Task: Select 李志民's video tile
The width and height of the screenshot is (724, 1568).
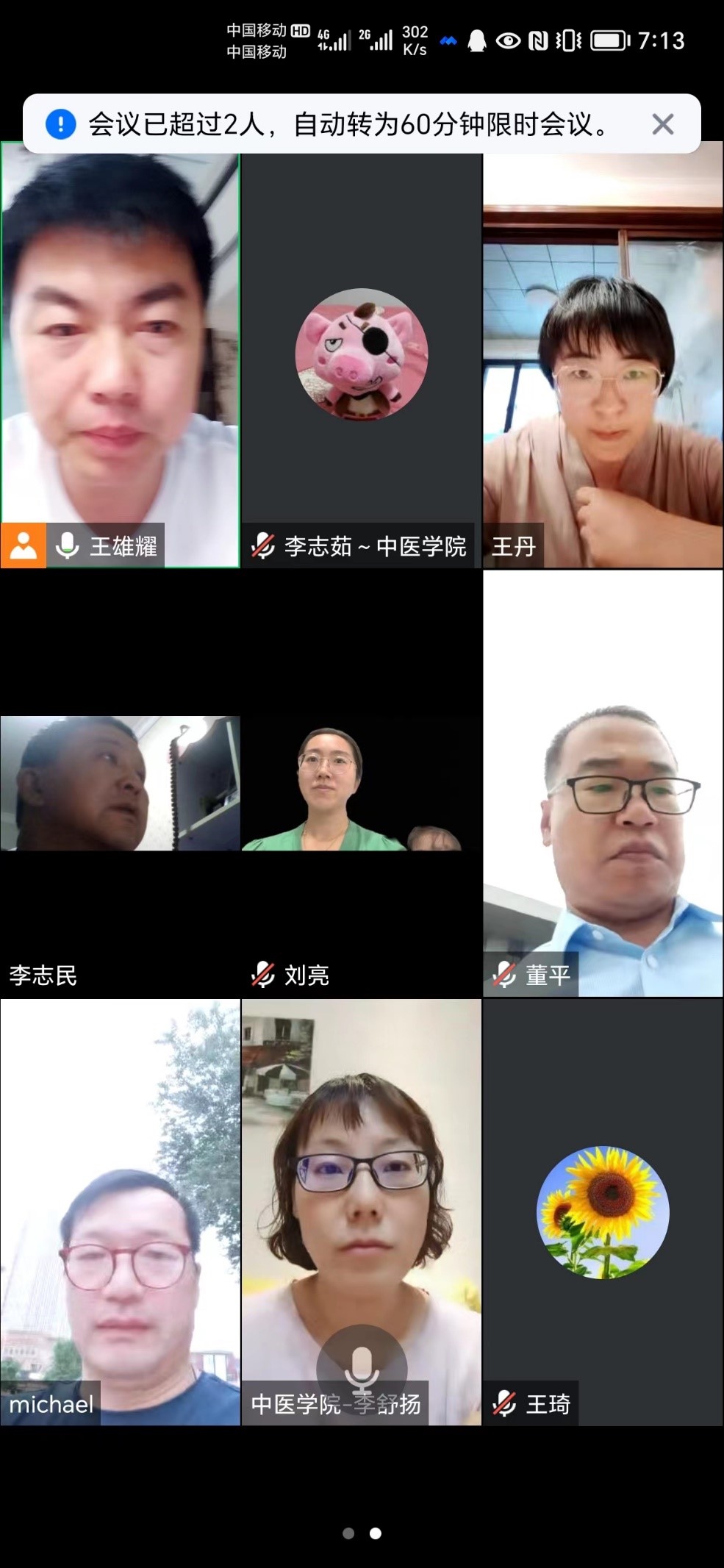Action: 120,784
